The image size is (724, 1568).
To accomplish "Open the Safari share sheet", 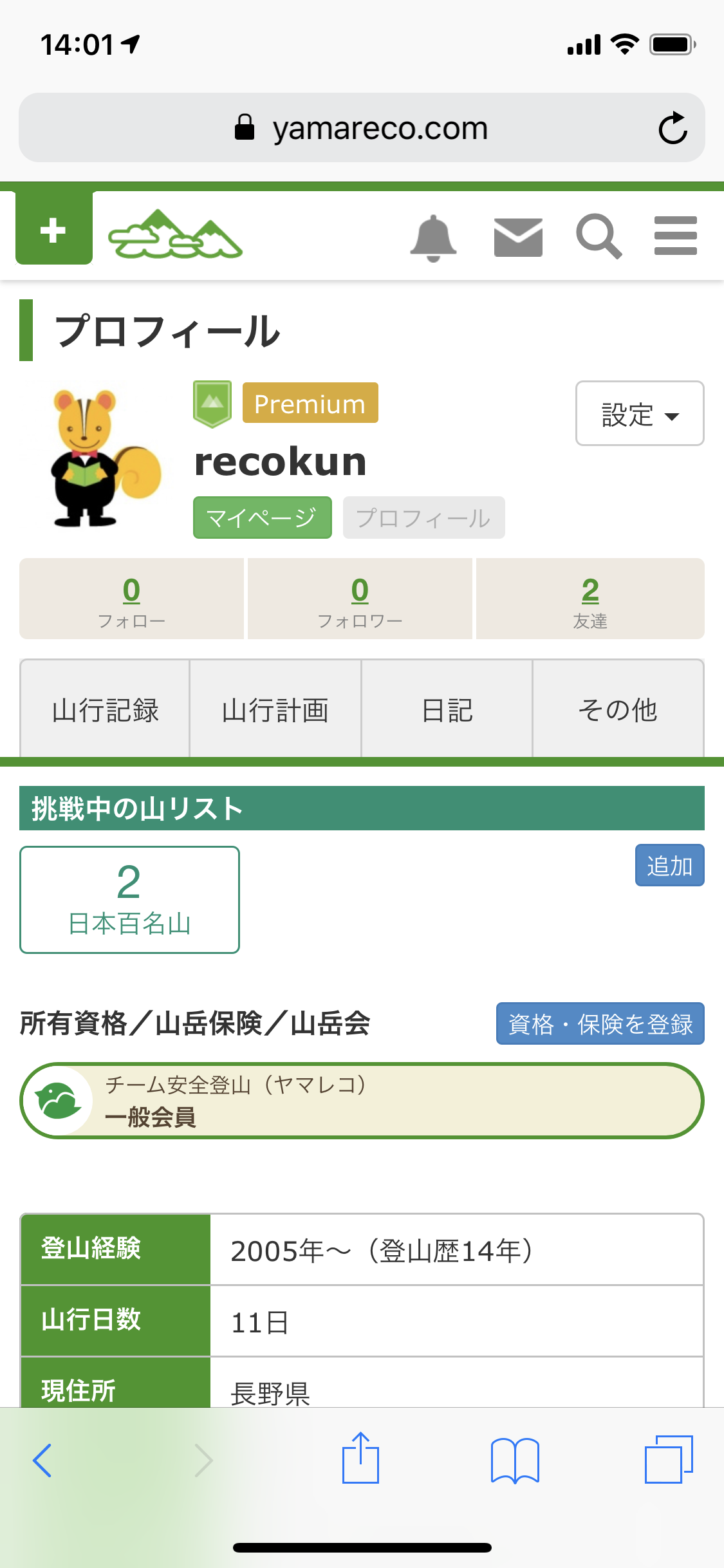I will tap(360, 1458).
